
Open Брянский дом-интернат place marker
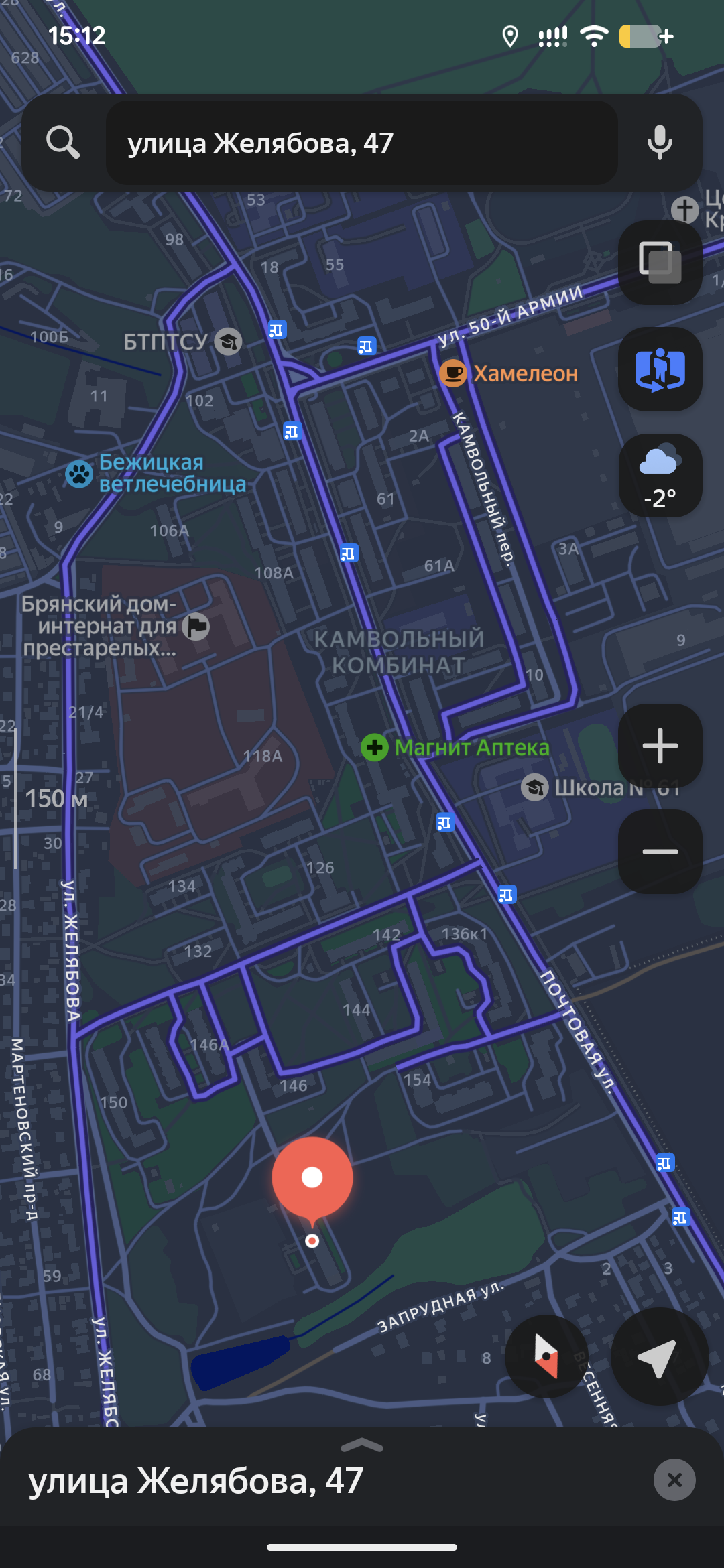196,627
